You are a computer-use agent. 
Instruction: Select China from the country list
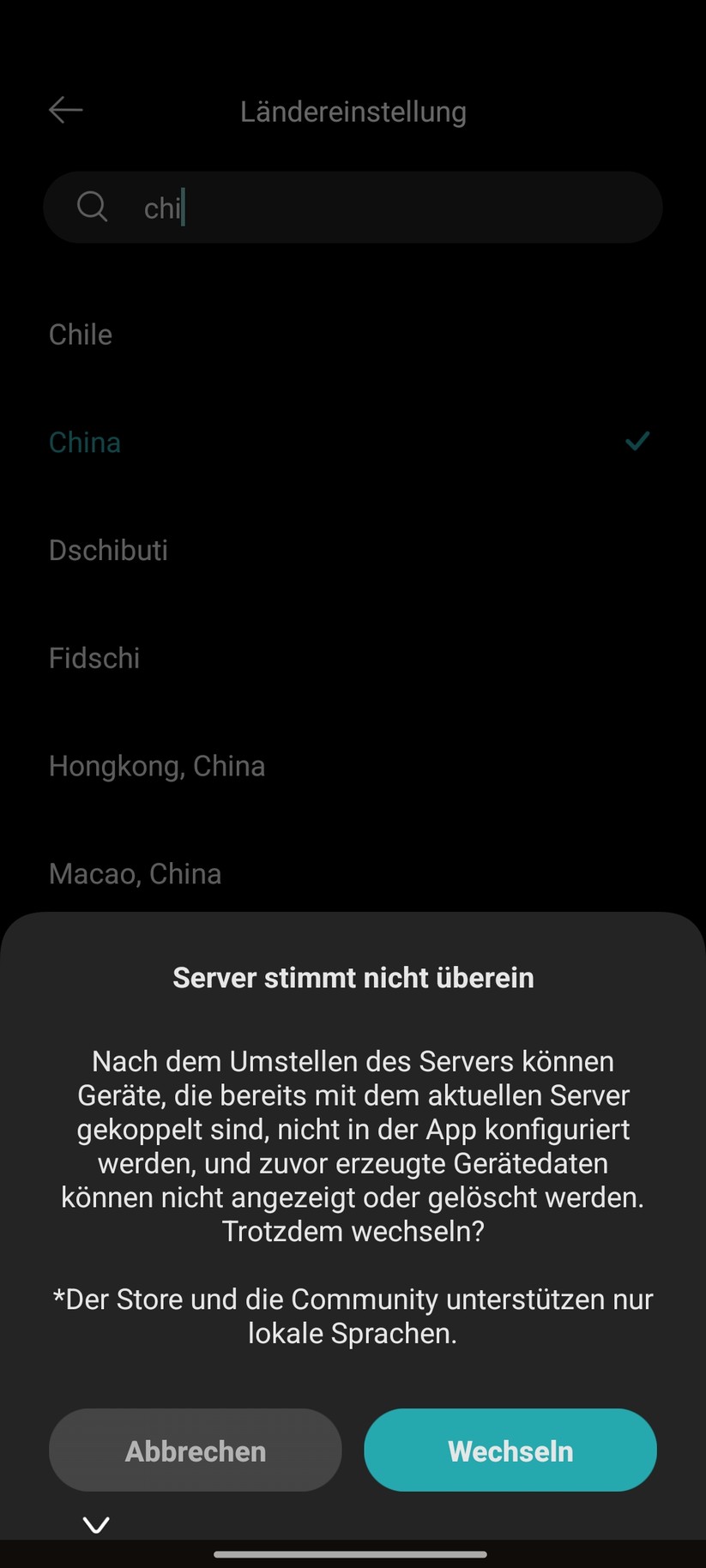pos(85,442)
